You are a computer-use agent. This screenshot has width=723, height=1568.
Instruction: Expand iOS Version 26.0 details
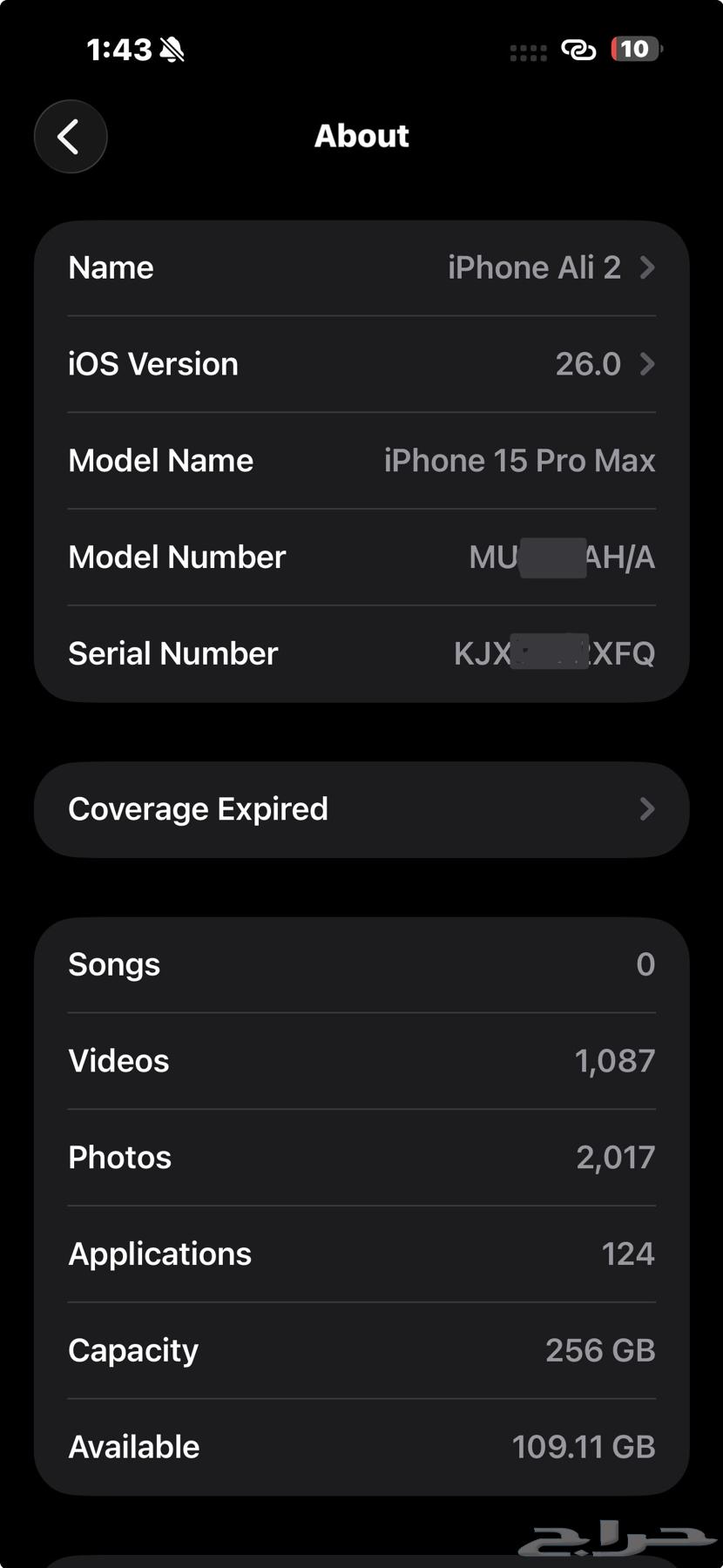point(361,365)
